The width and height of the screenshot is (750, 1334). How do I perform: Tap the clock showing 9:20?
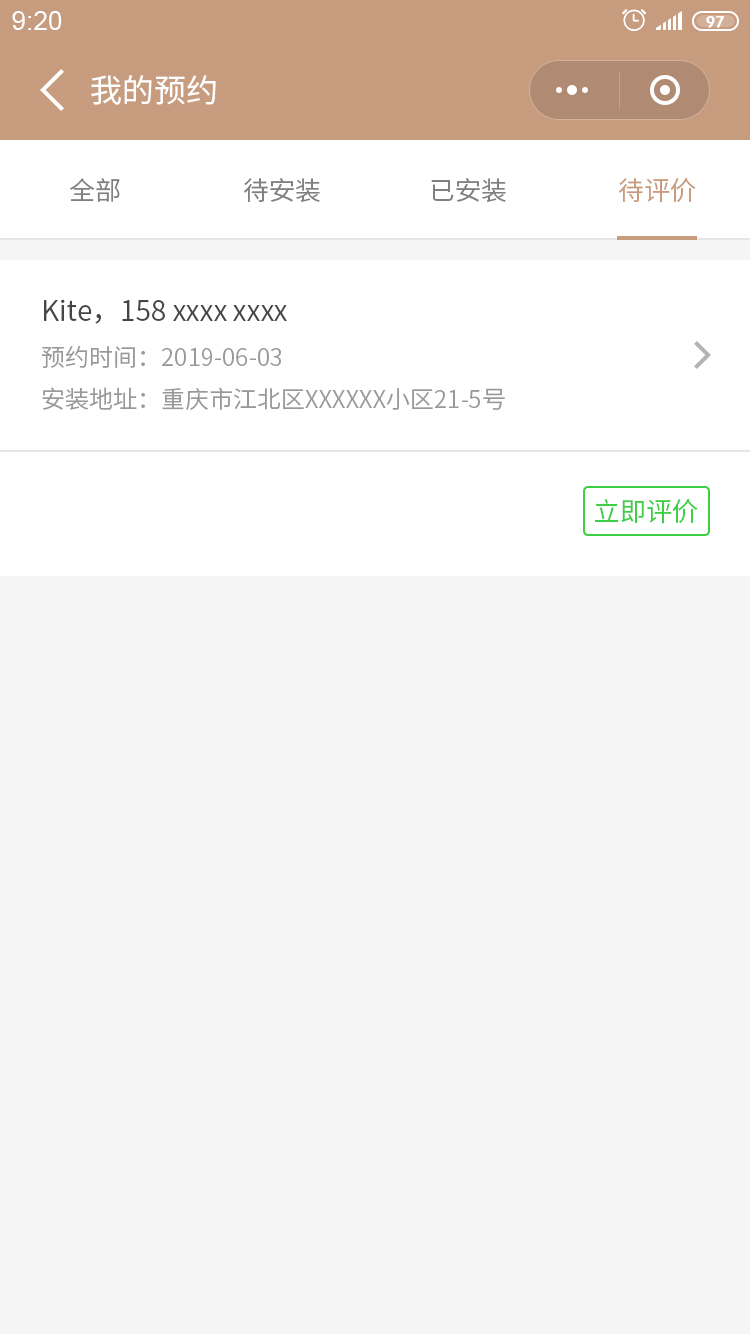click(x=37, y=20)
